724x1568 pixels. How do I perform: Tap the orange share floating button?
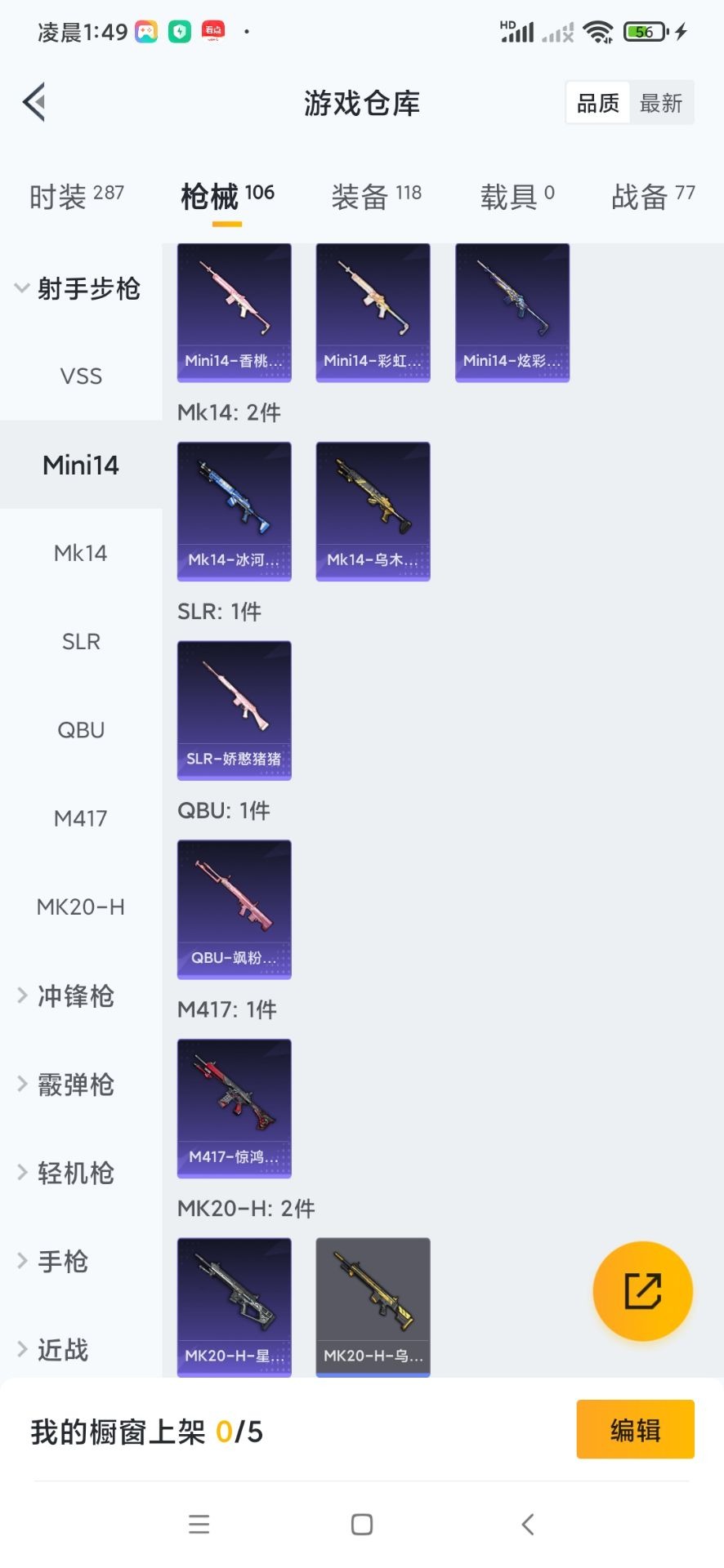(x=642, y=1291)
